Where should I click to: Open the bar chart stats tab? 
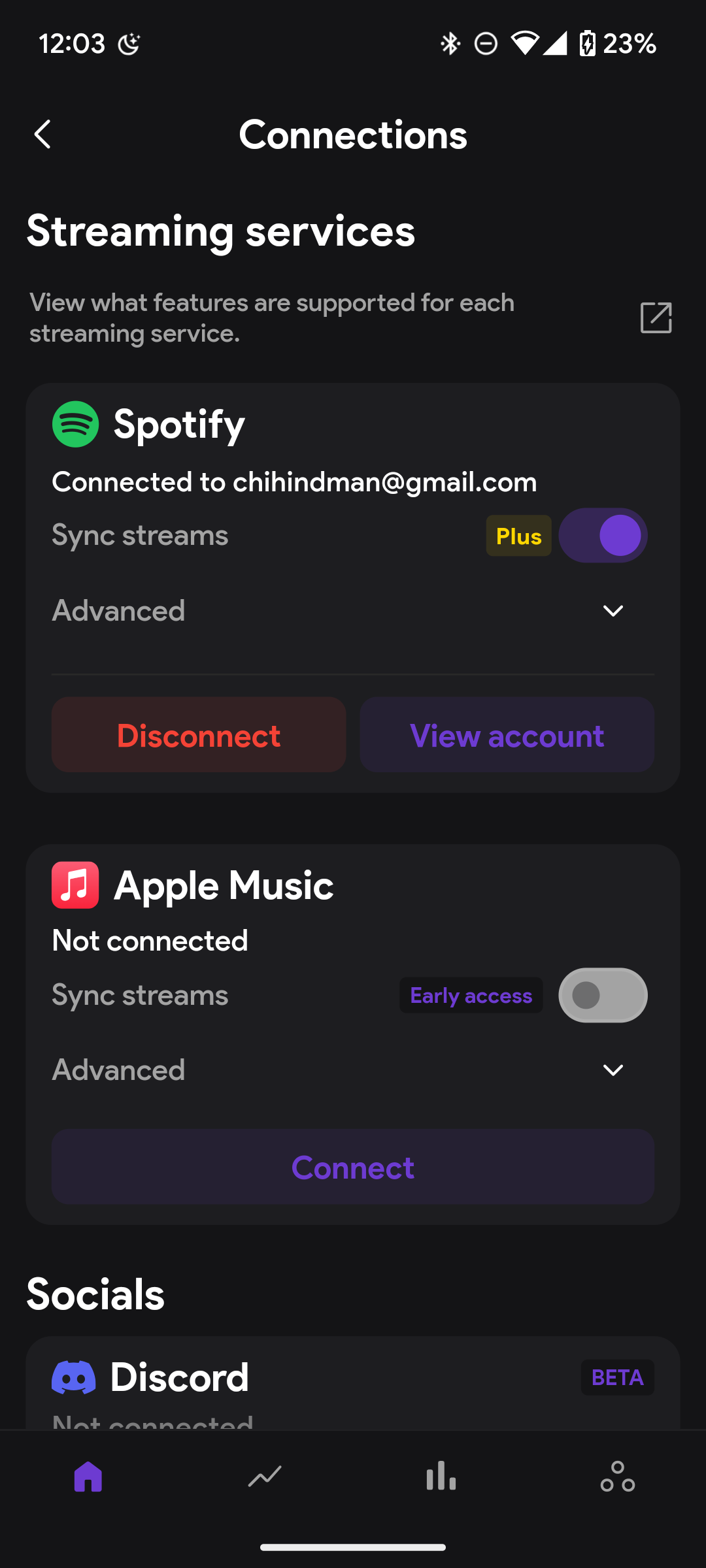[x=441, y=1477]
